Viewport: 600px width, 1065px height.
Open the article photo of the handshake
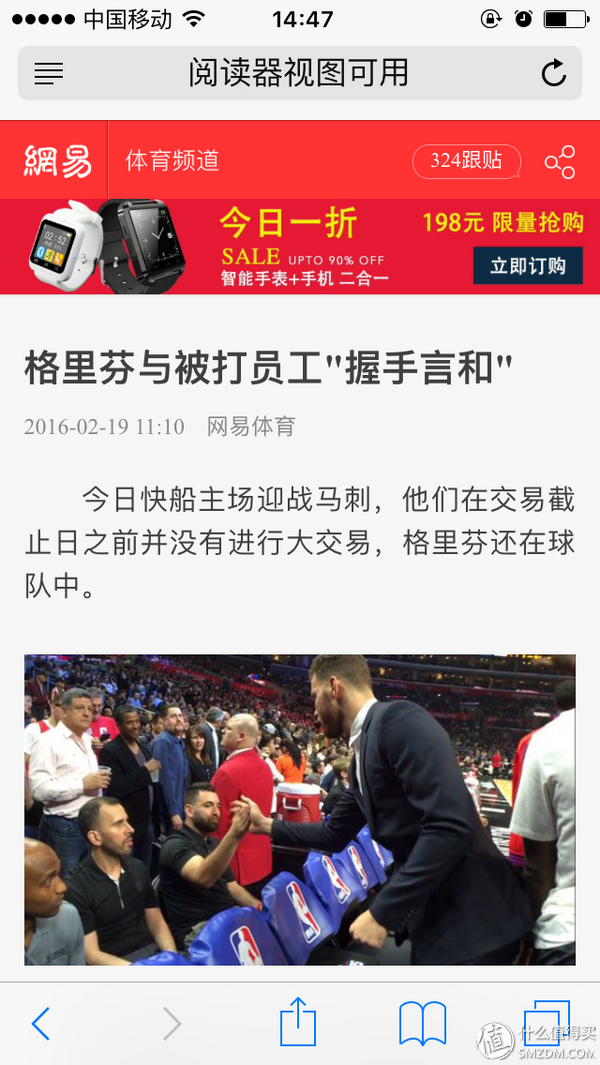[x=300, y=810]
